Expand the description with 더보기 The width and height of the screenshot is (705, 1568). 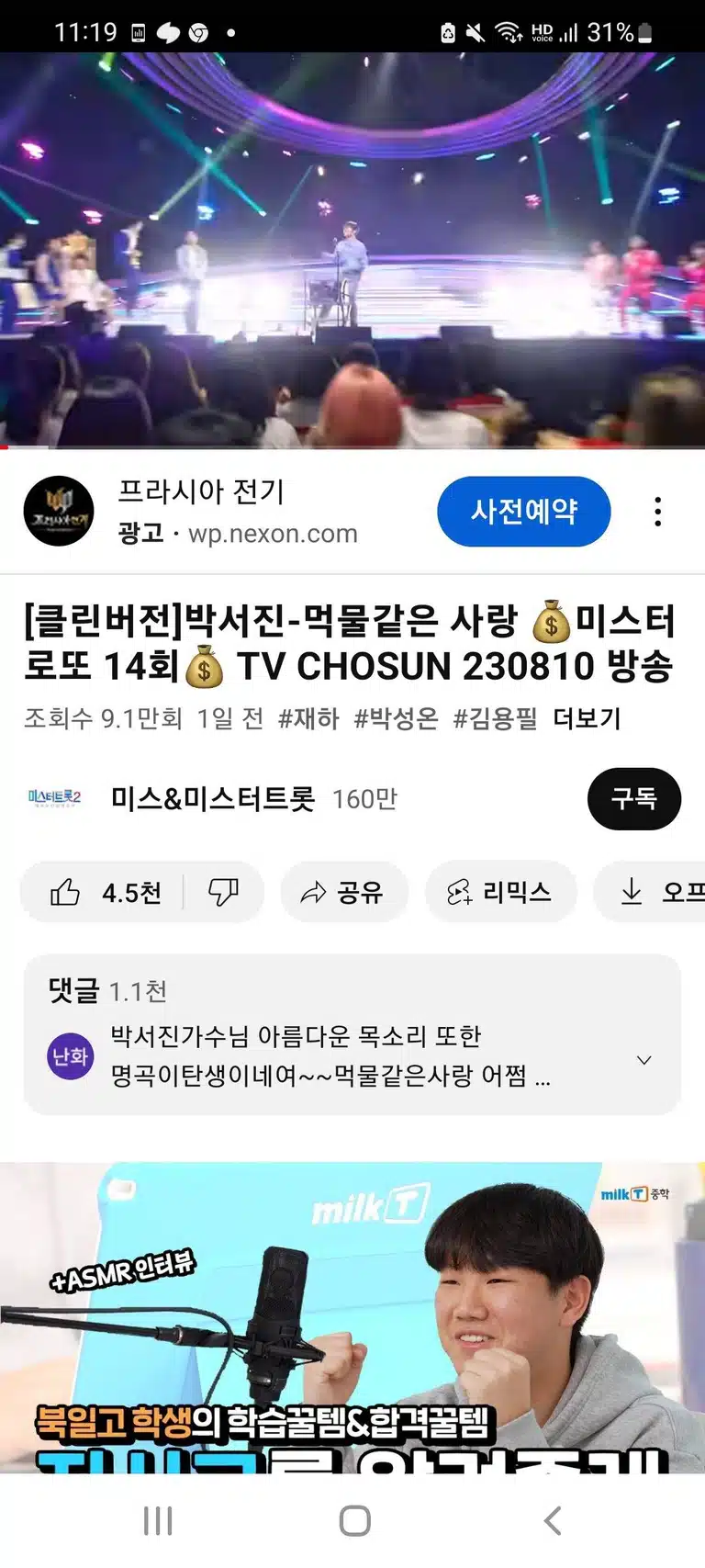tap(587, 718)
